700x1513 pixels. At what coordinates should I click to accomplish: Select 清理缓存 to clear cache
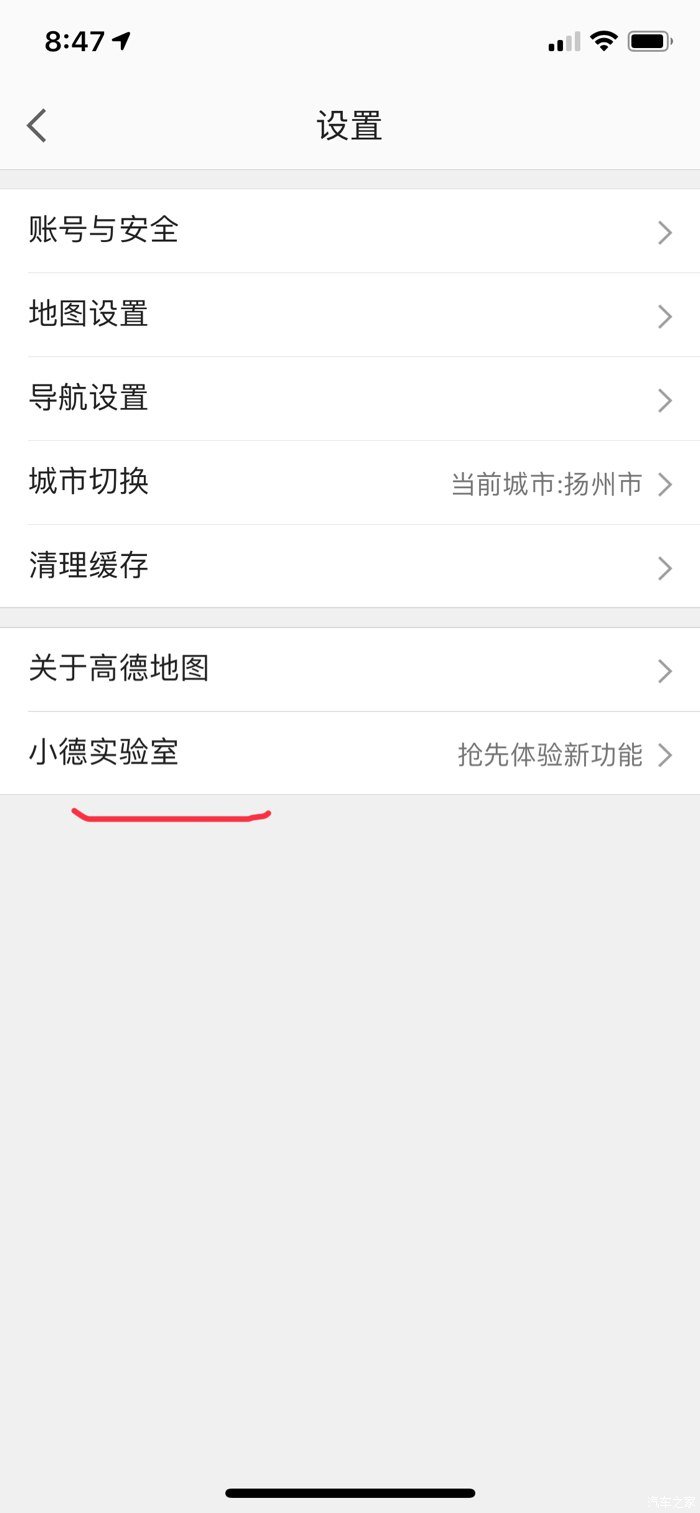click(350, 567)
